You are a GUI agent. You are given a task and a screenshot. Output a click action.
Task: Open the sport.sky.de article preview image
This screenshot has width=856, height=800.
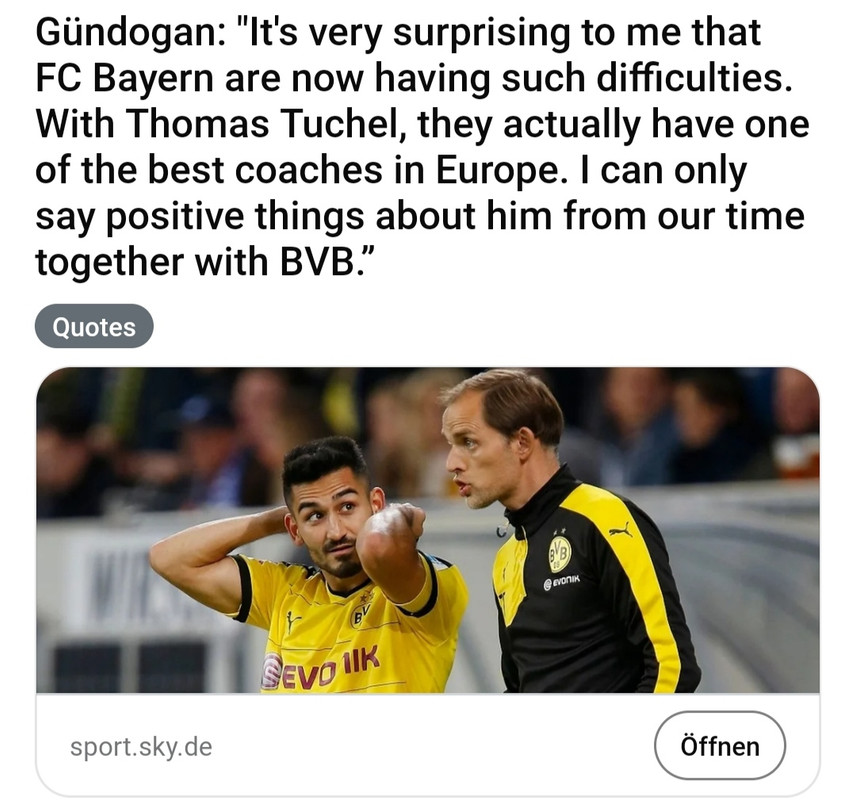pos(427,530)
